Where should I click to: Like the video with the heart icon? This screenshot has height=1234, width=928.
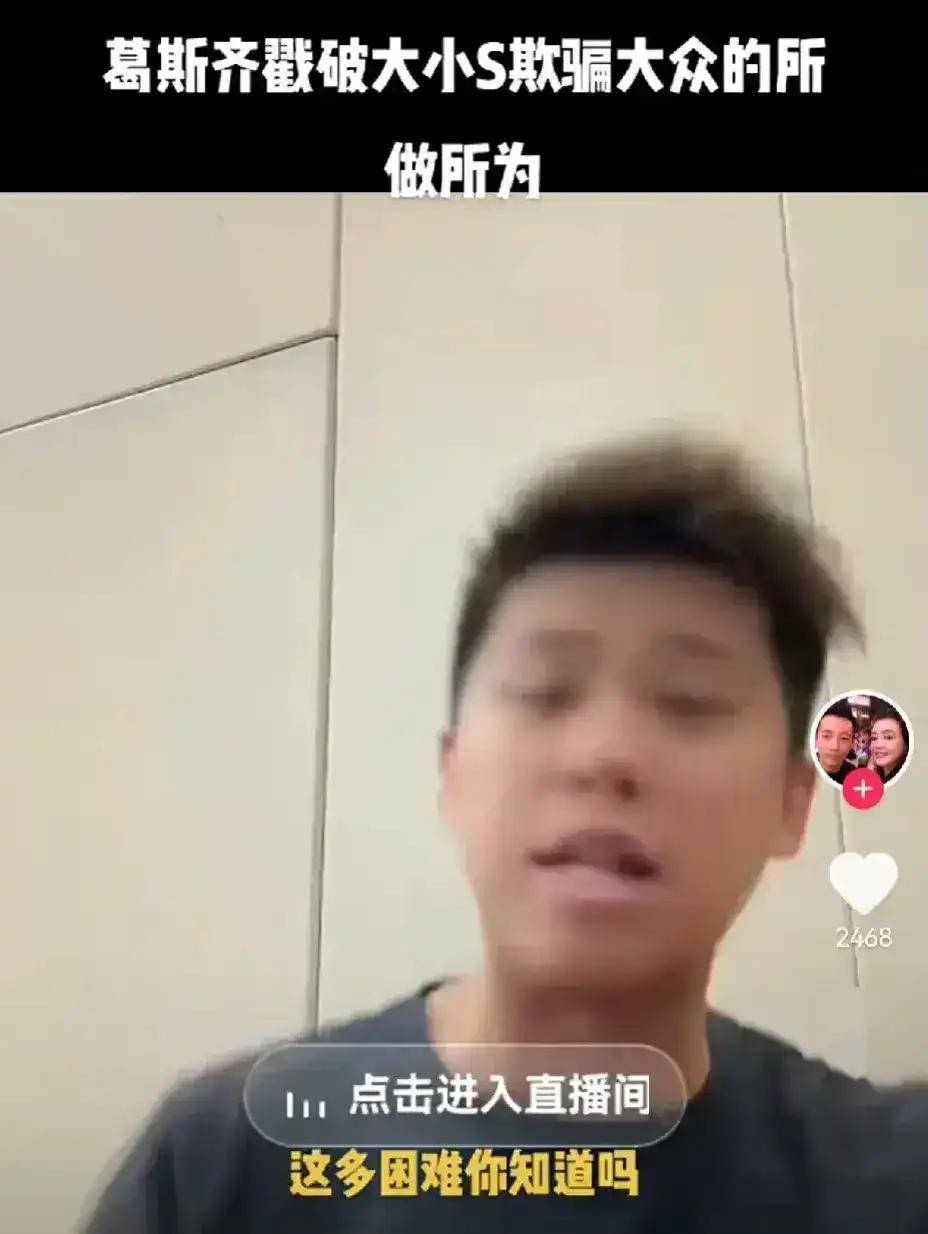tap(863, 883)
